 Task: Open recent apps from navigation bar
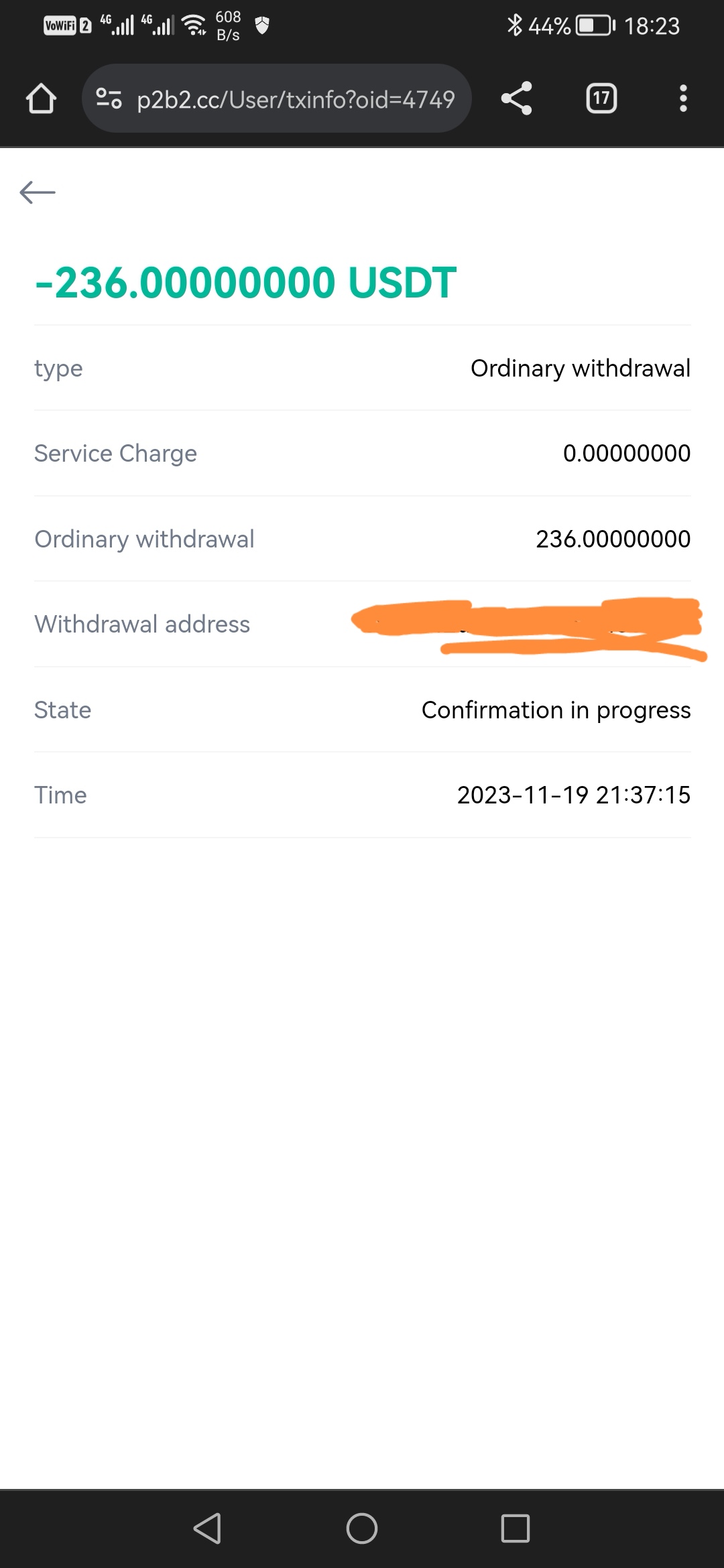pos(515,1528)
